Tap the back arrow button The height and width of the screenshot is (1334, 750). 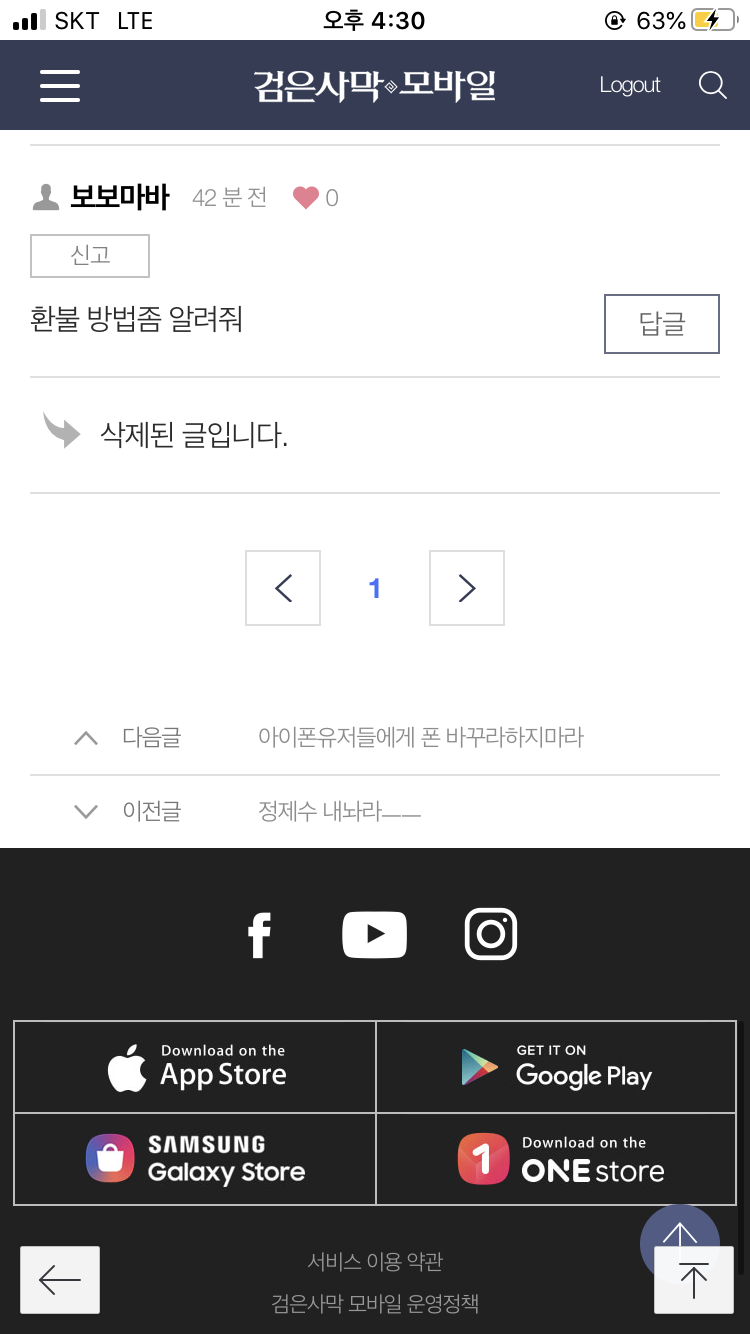(x=60, y=1279)
